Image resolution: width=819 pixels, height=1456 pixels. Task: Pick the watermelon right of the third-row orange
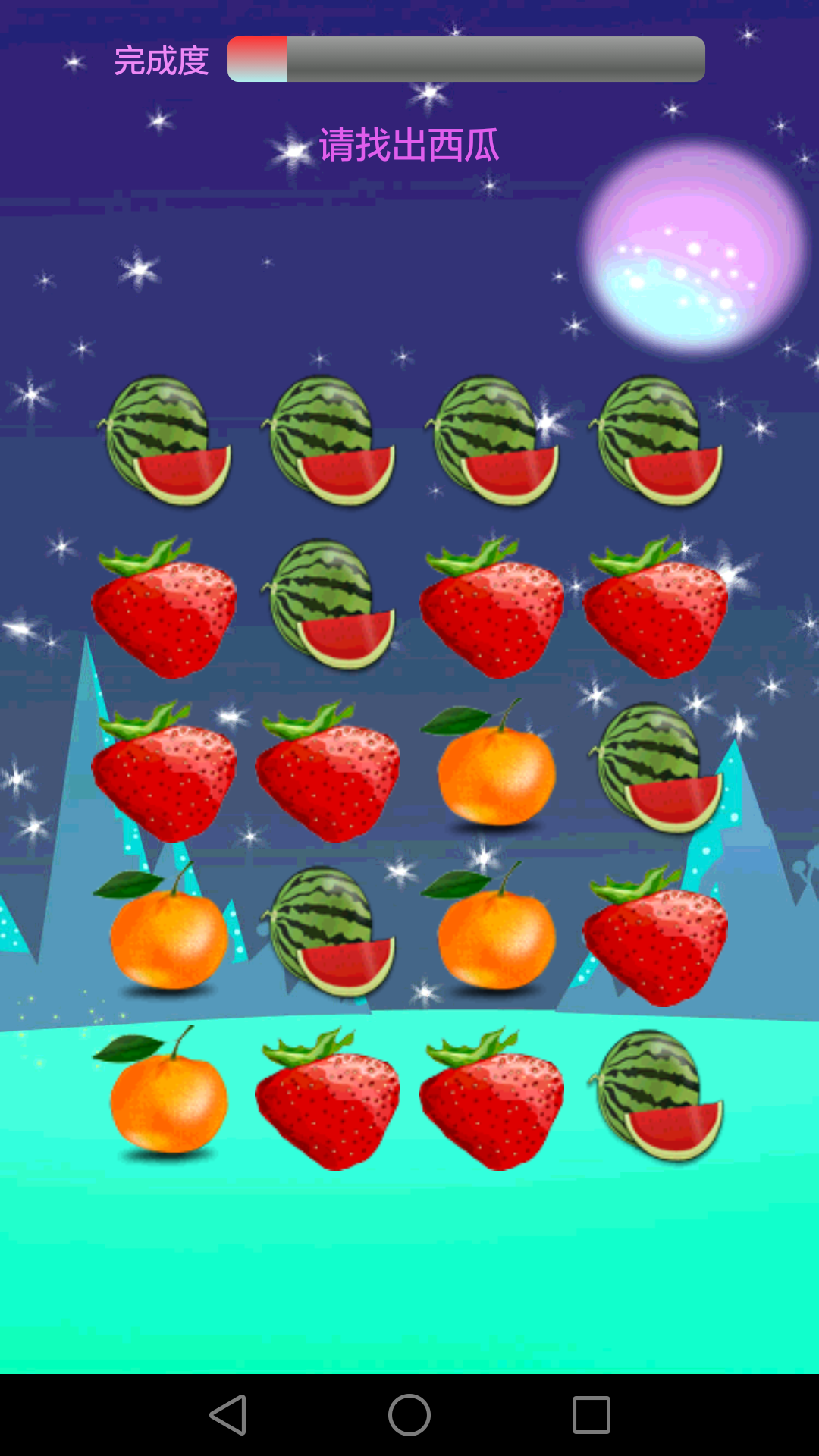point(656,769)
